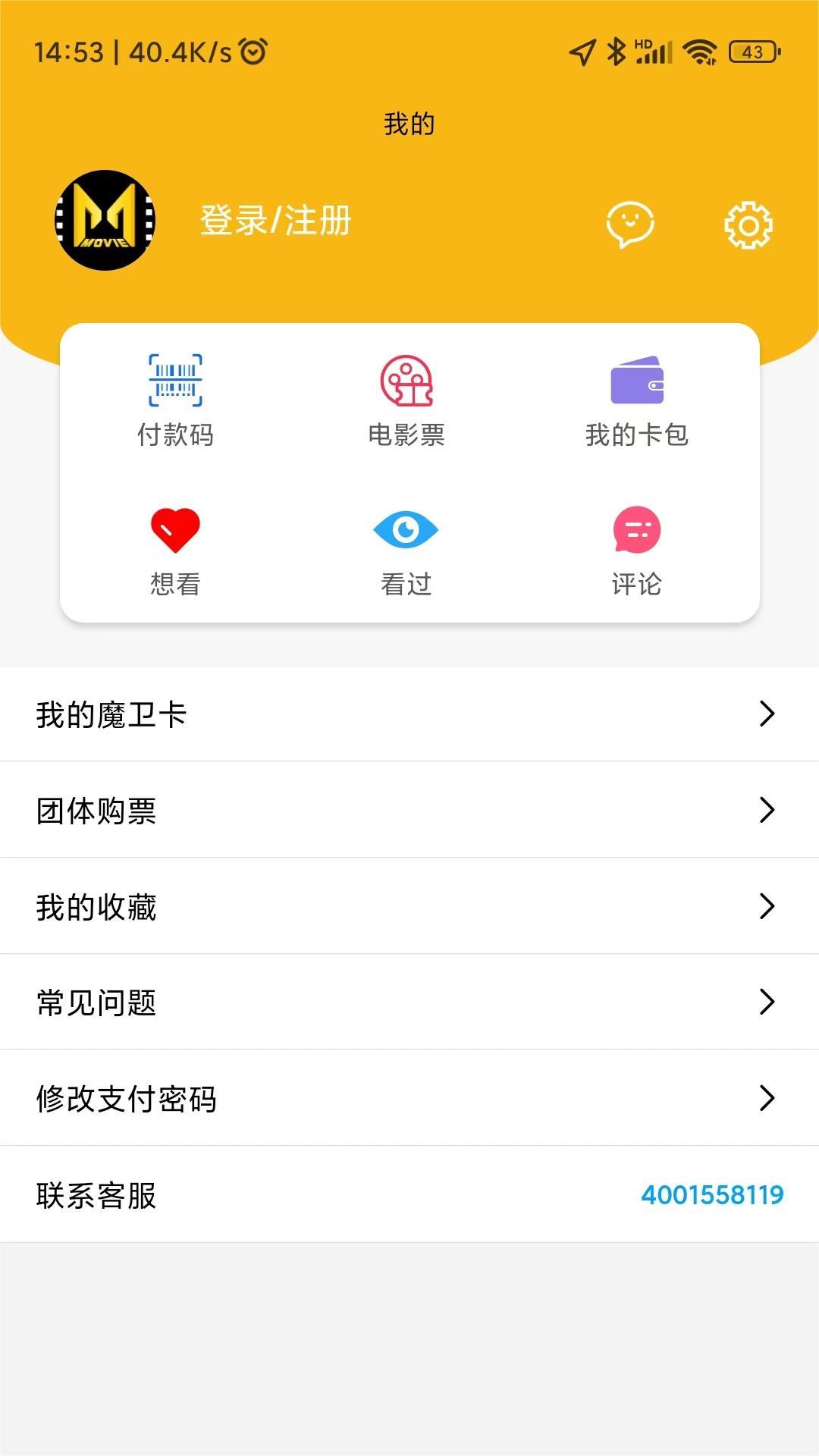Open the settings gear icon
This screenshot has width=819, height=1456.
750,224
